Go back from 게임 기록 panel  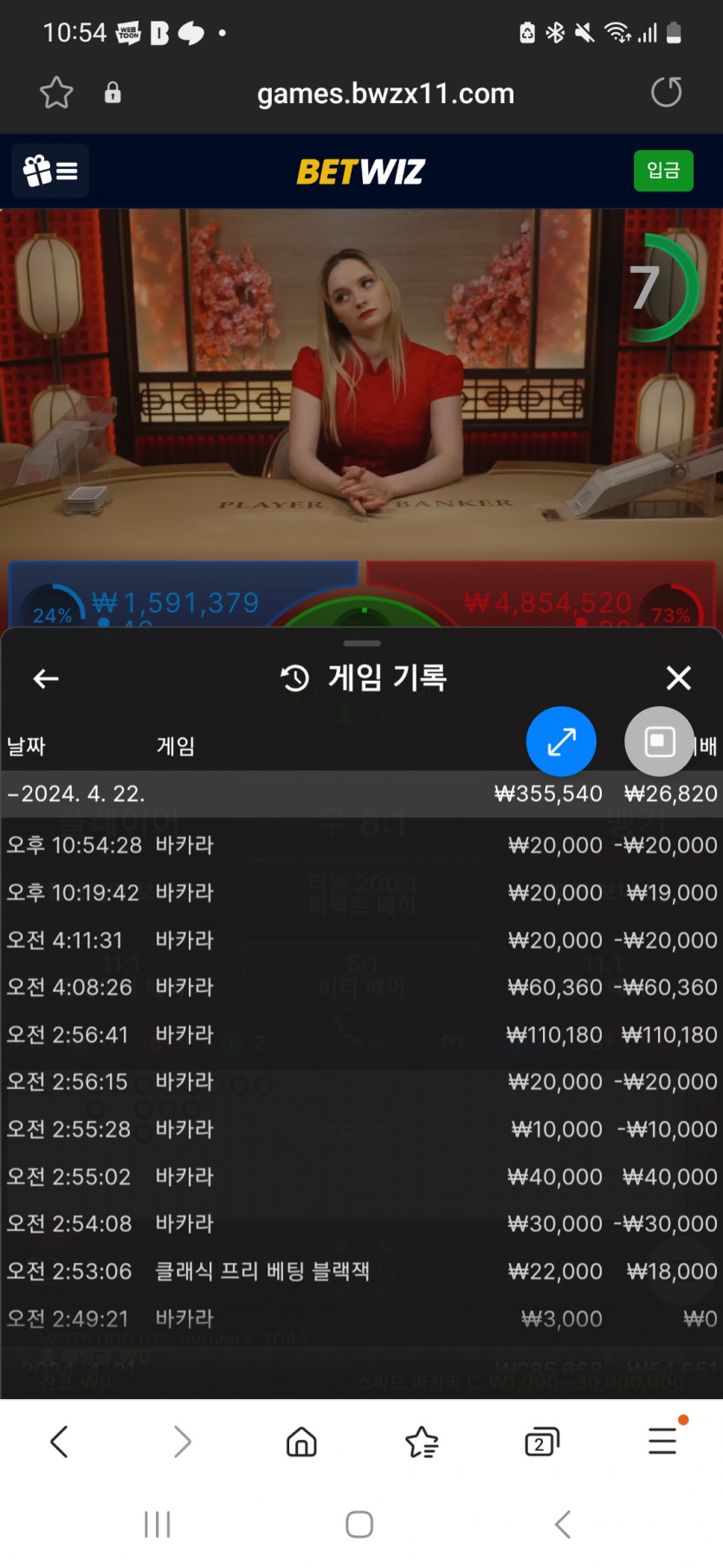[46, 678]
